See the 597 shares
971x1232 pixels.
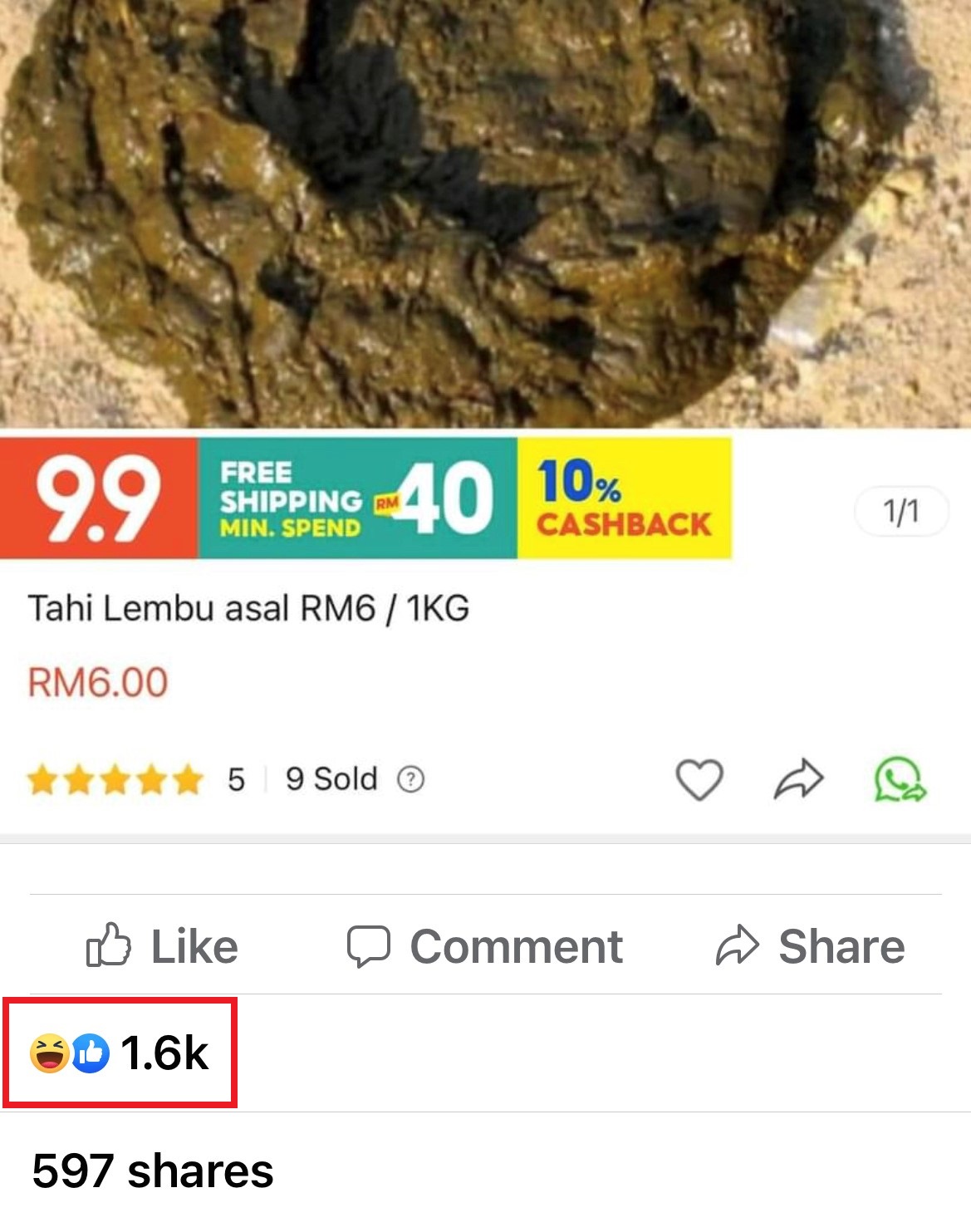(x=153, y=1171)
